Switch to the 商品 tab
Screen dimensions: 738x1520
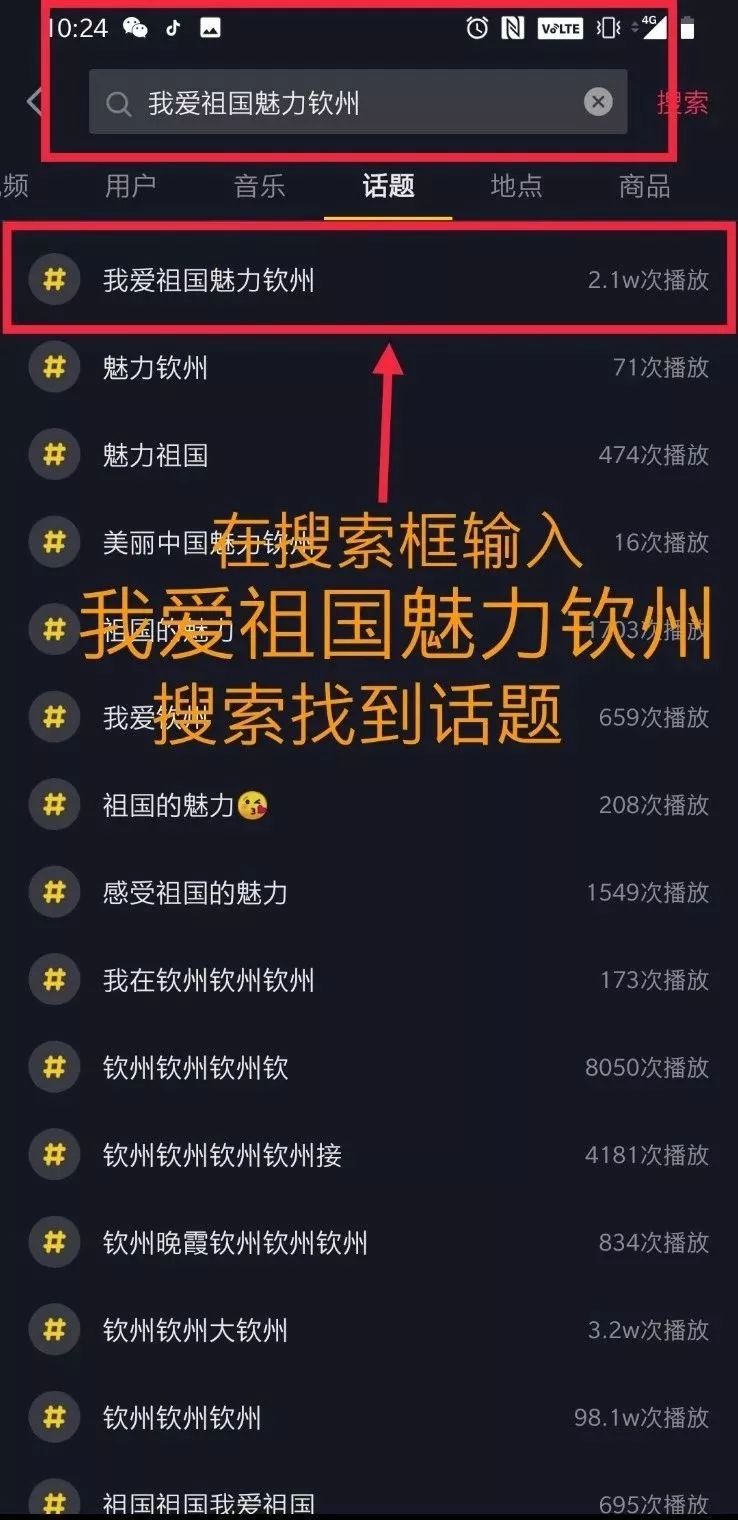click(x=645, y=186)
